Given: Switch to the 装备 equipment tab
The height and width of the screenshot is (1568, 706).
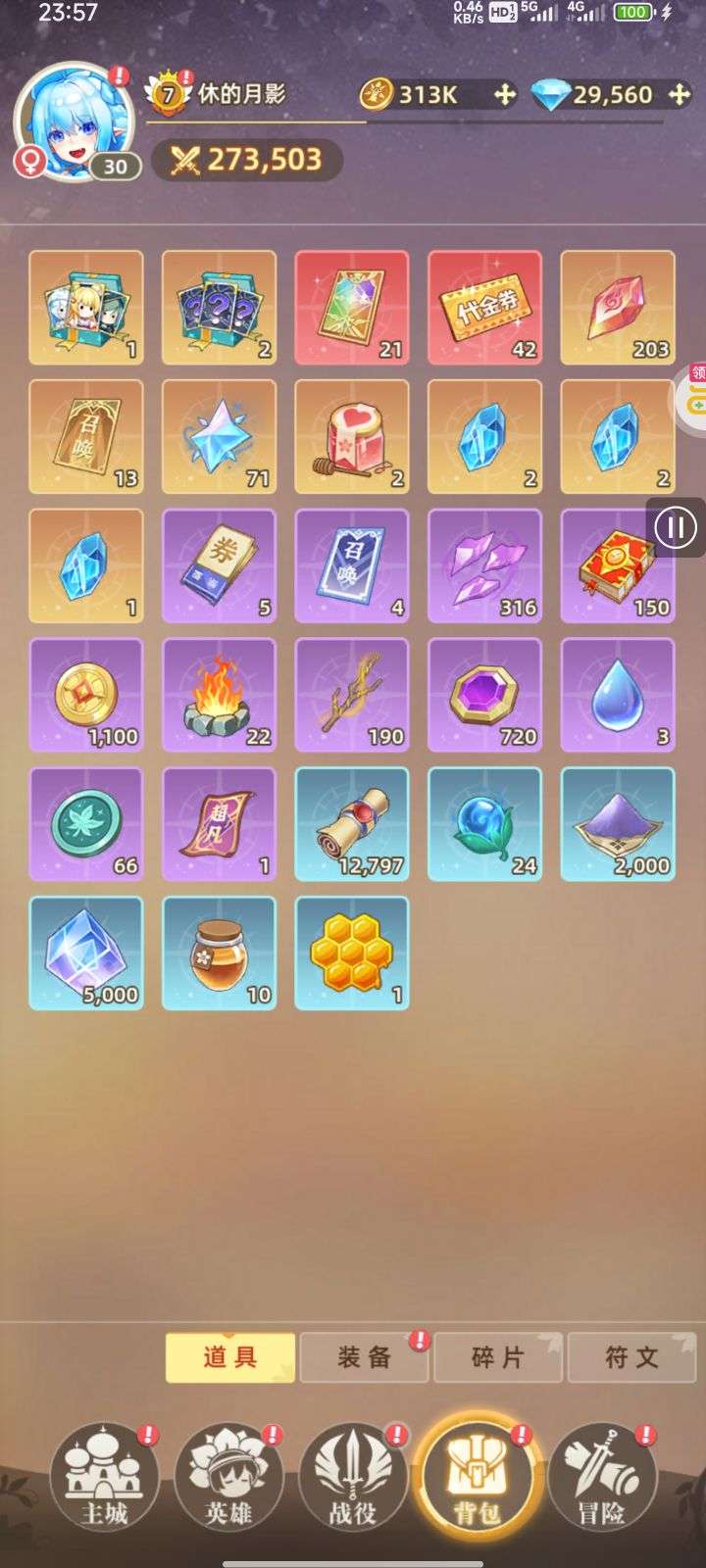Looking at the screenshot, I should point(364,1357).
